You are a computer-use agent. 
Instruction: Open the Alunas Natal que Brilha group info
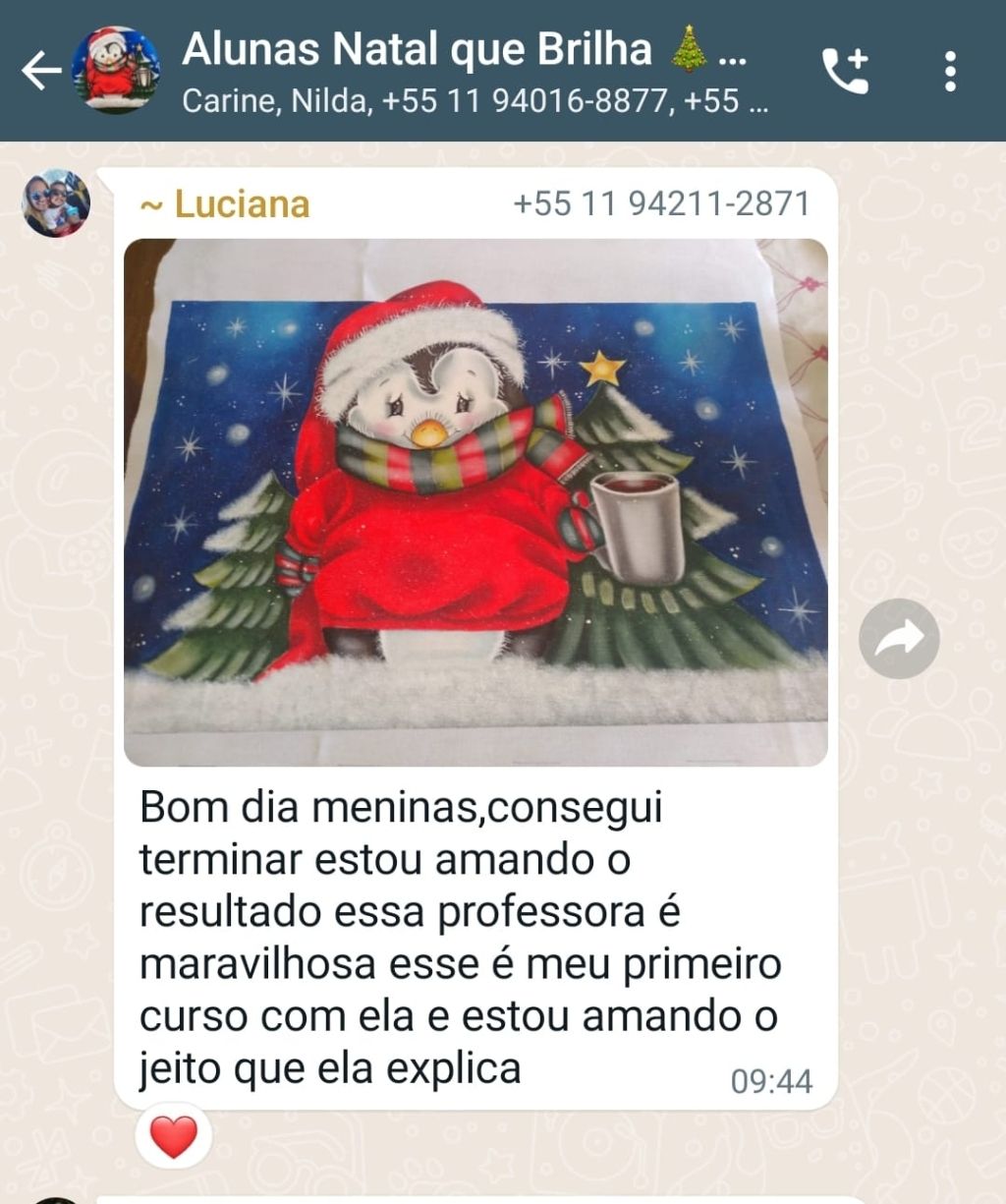click(x=462, y=71)
